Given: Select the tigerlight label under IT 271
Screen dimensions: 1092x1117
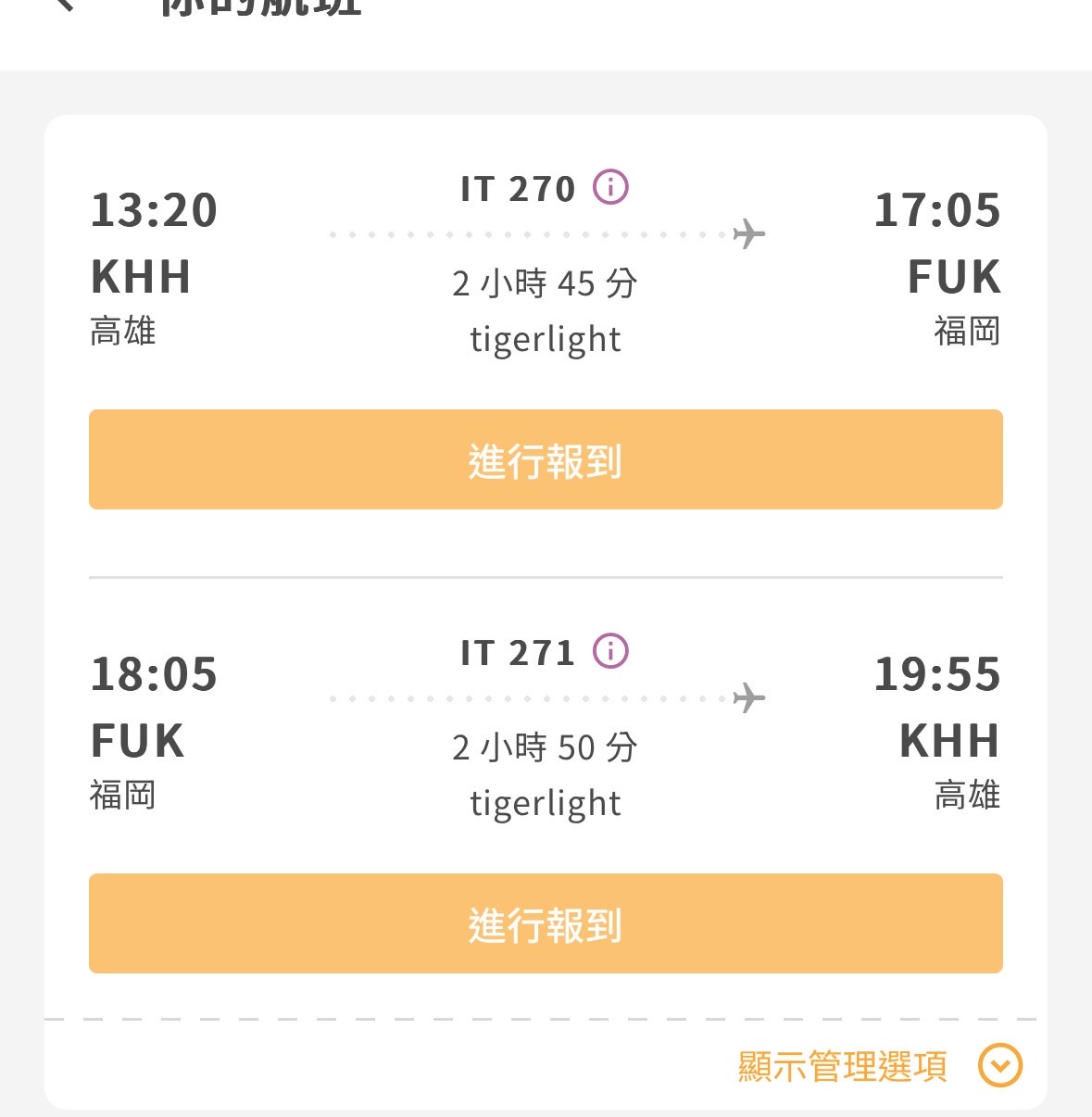Looking at the screenshot, I should tap(545, 803).
